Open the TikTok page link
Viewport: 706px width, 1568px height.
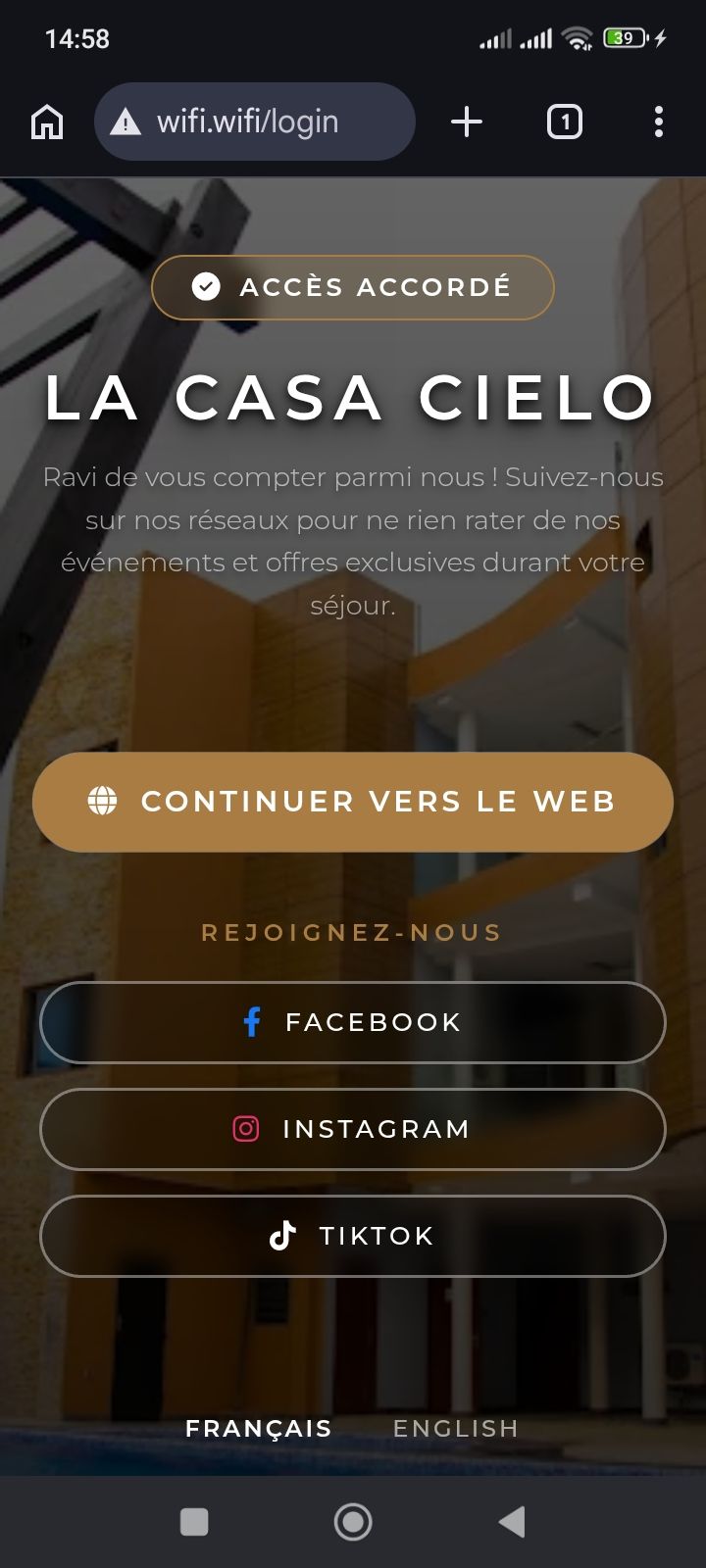tap(353, 1236)
